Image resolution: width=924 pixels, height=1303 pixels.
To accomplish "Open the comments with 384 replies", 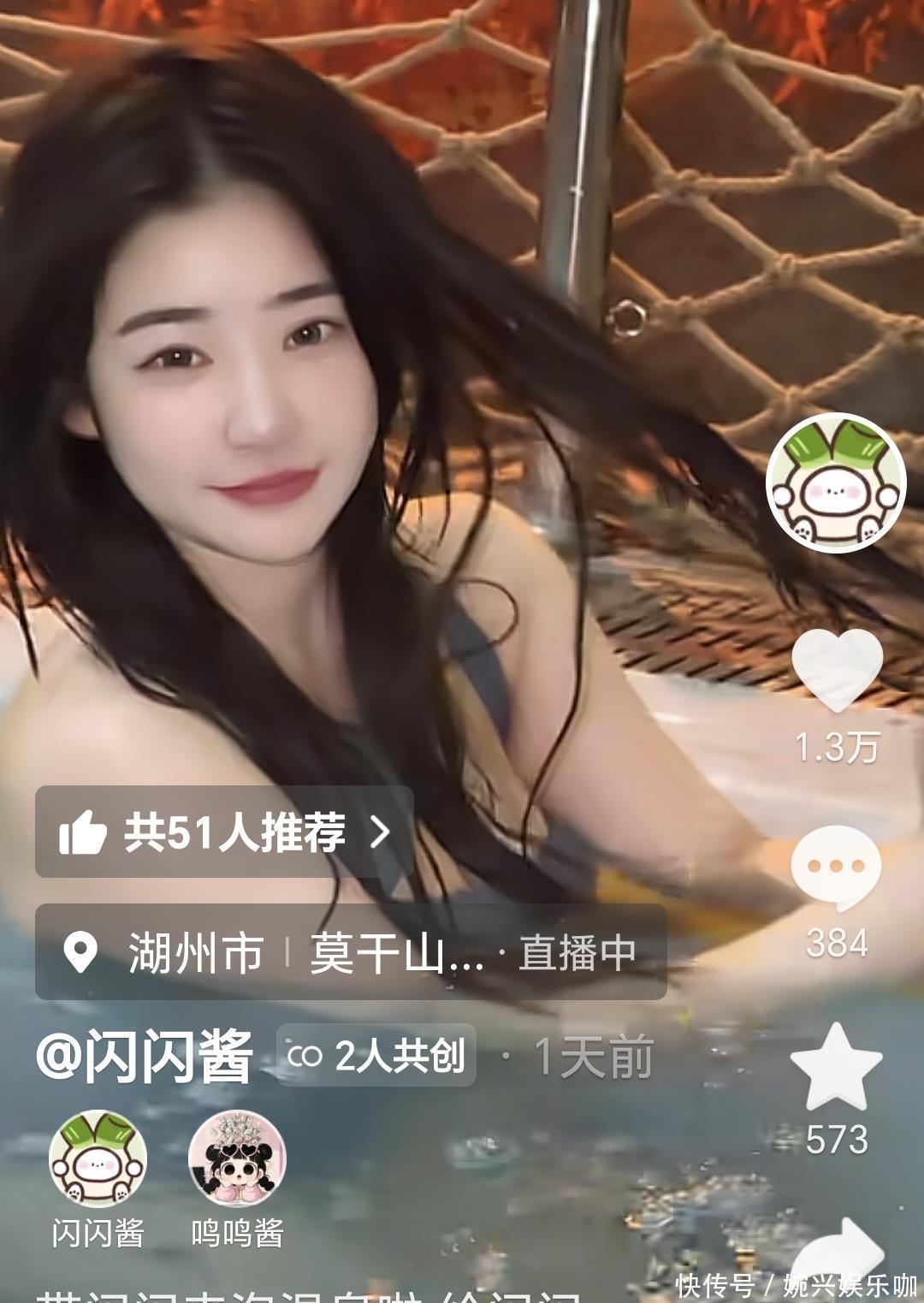I will [836, 867].
